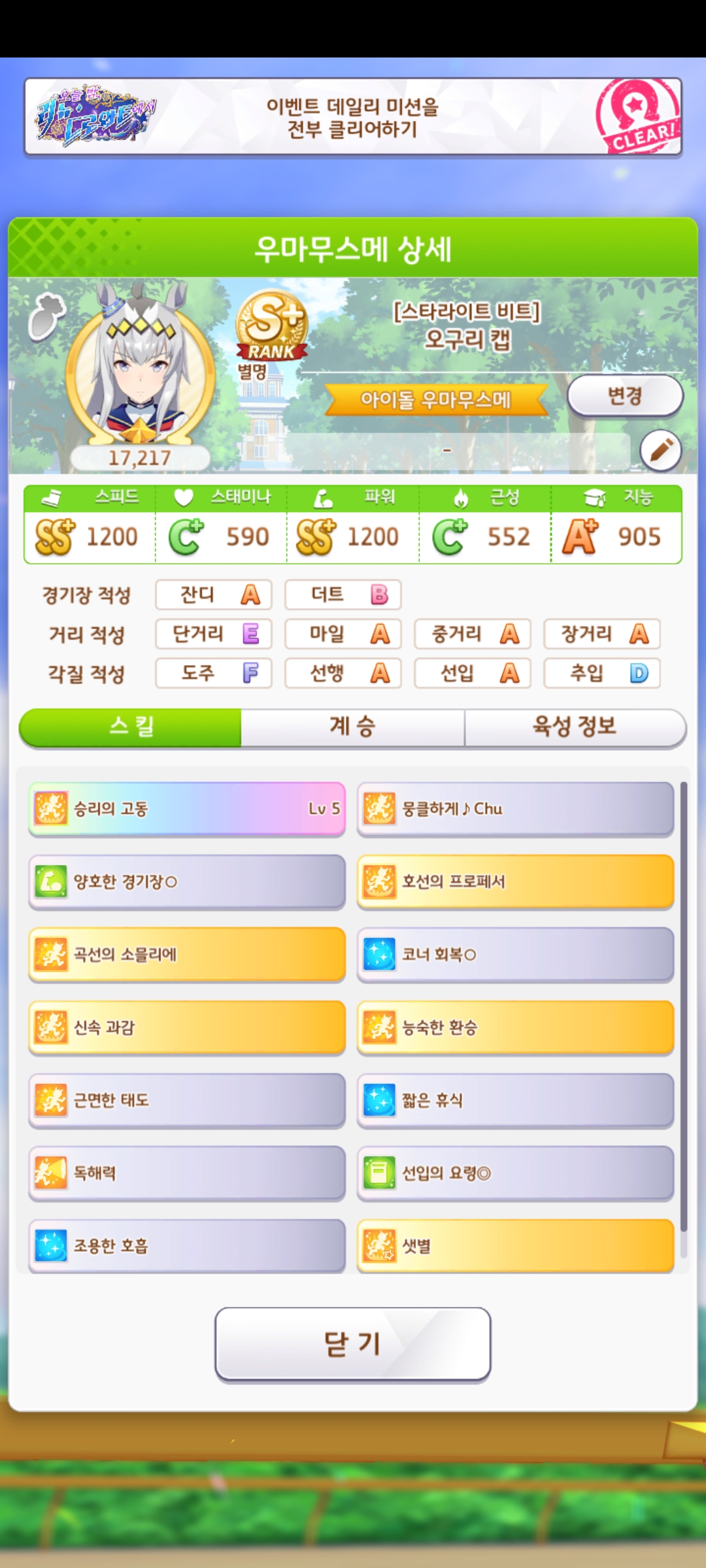Select the 스킬 tab
The height and width of the screenshot is (1568, 706).
pos(131,727)
